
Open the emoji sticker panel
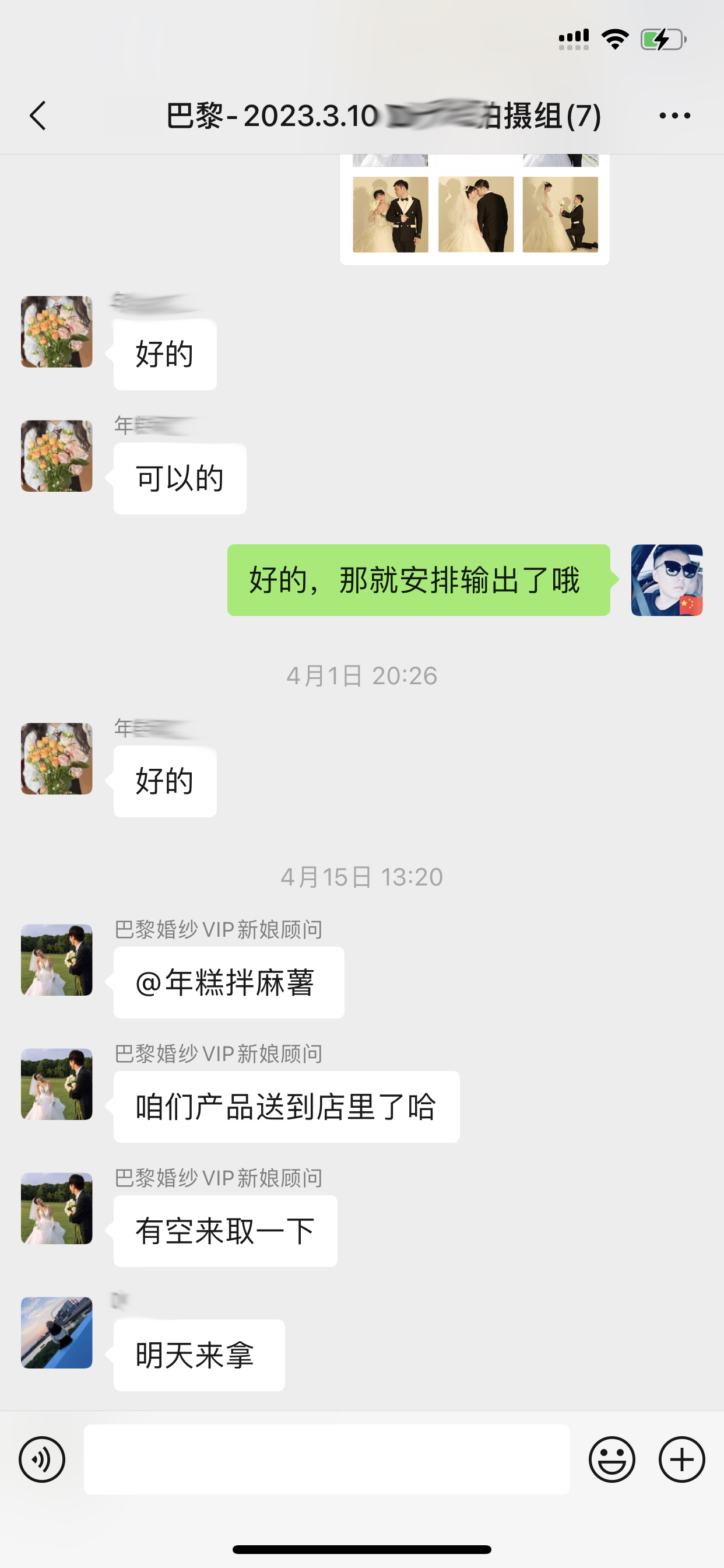[612, 1459]
